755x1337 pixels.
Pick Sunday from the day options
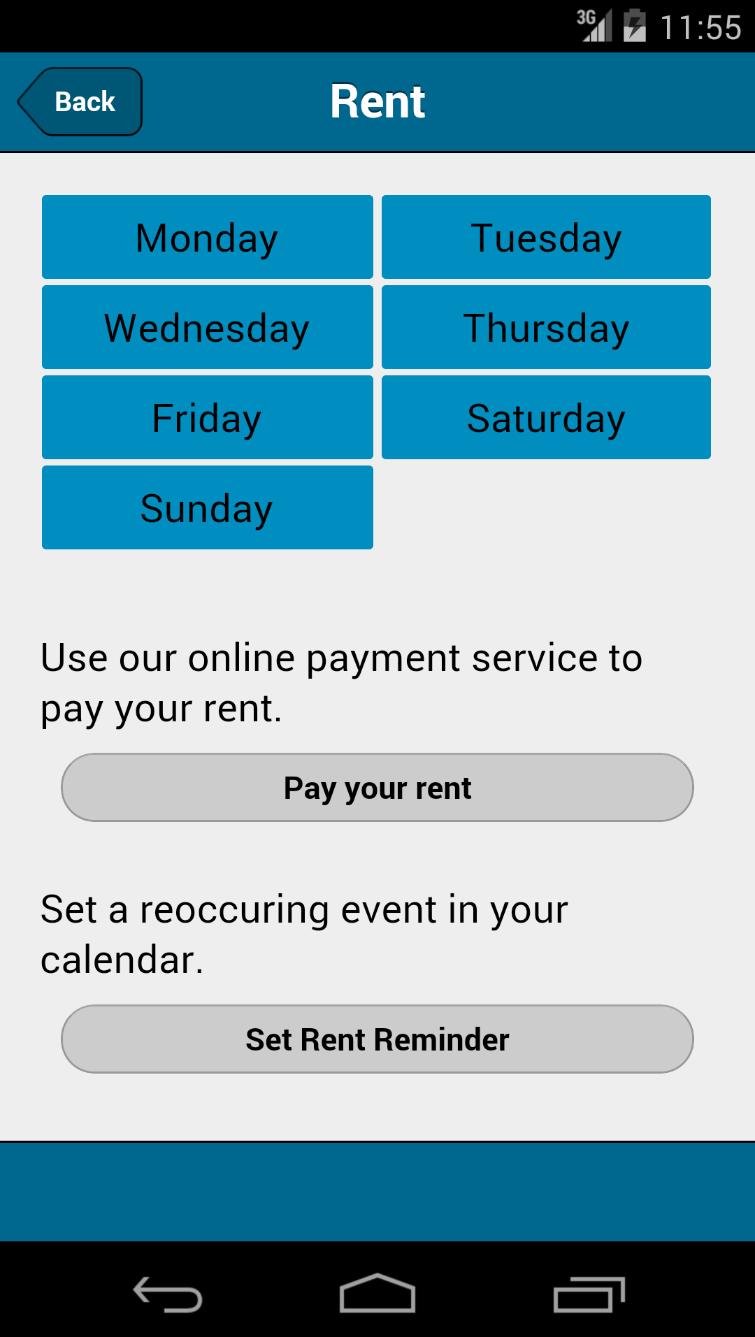[207, 507]
